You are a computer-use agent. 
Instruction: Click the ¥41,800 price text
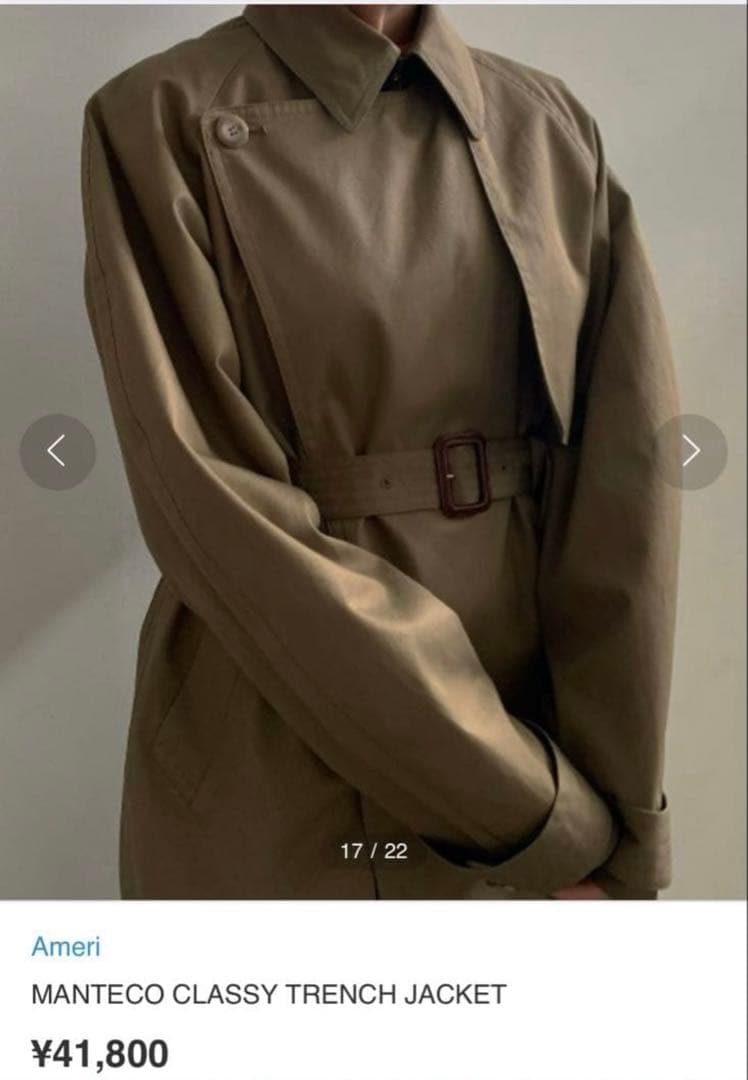coord(97,1052)
